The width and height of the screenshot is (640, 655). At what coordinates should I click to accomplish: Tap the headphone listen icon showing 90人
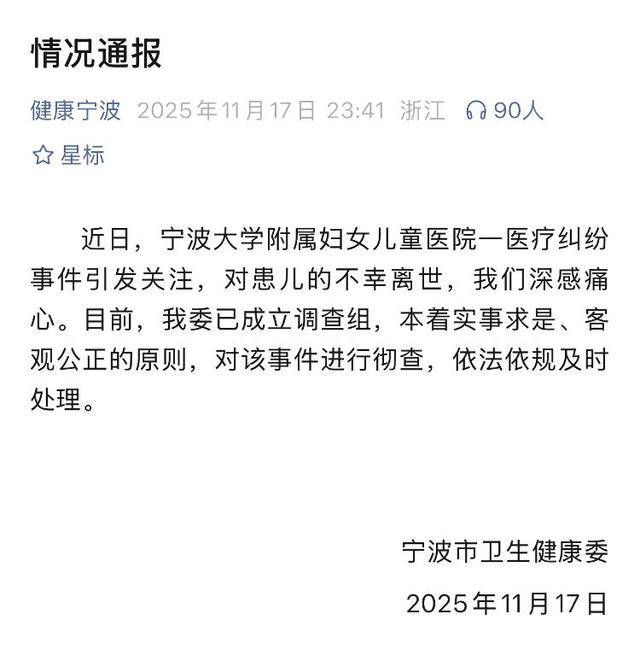click(x=476, y=110)
